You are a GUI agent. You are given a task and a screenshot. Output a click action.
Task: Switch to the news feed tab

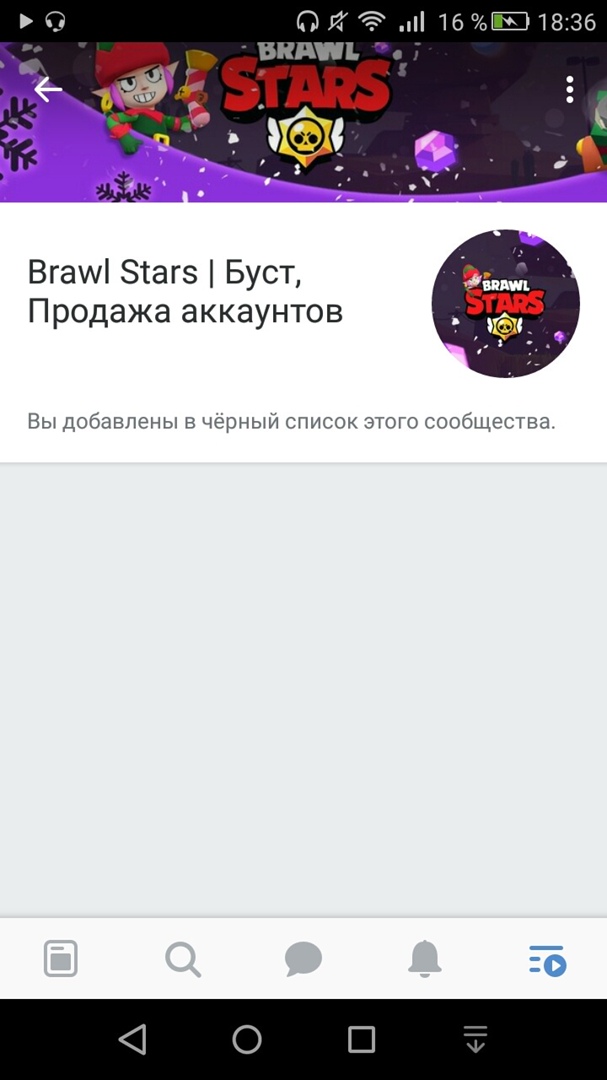61,959
